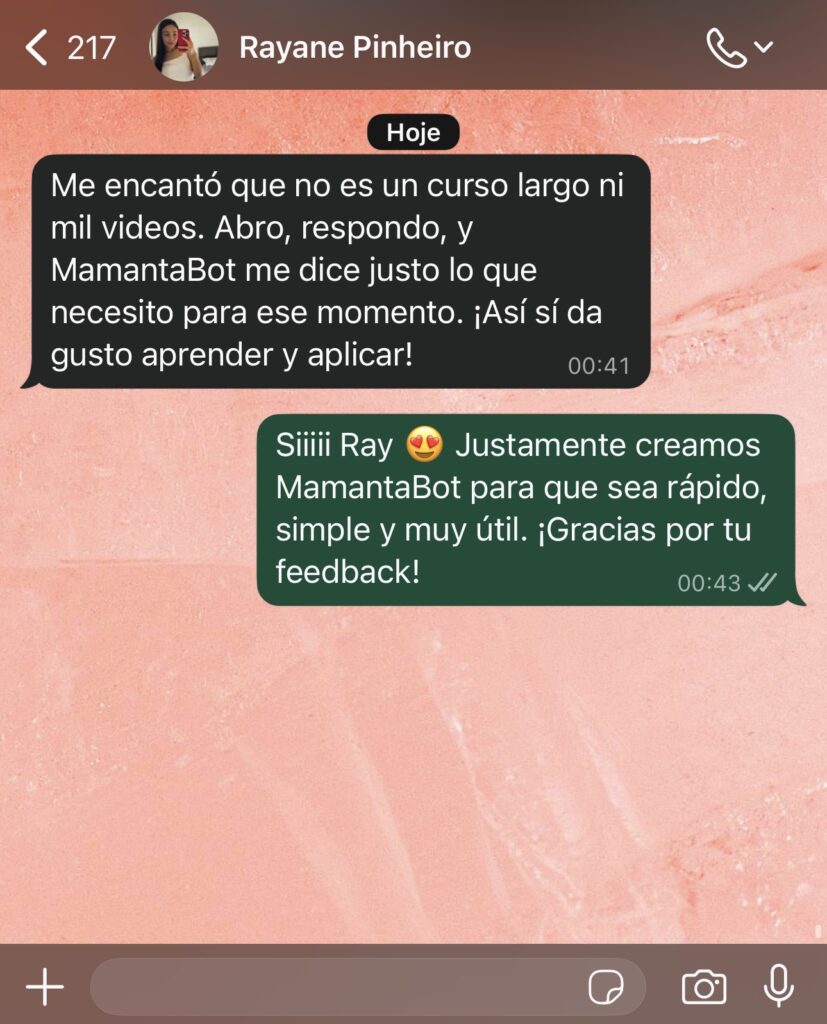Screen dimensions: 827x1024
Task: Open the sticker picker
Action: pos(605,988)
